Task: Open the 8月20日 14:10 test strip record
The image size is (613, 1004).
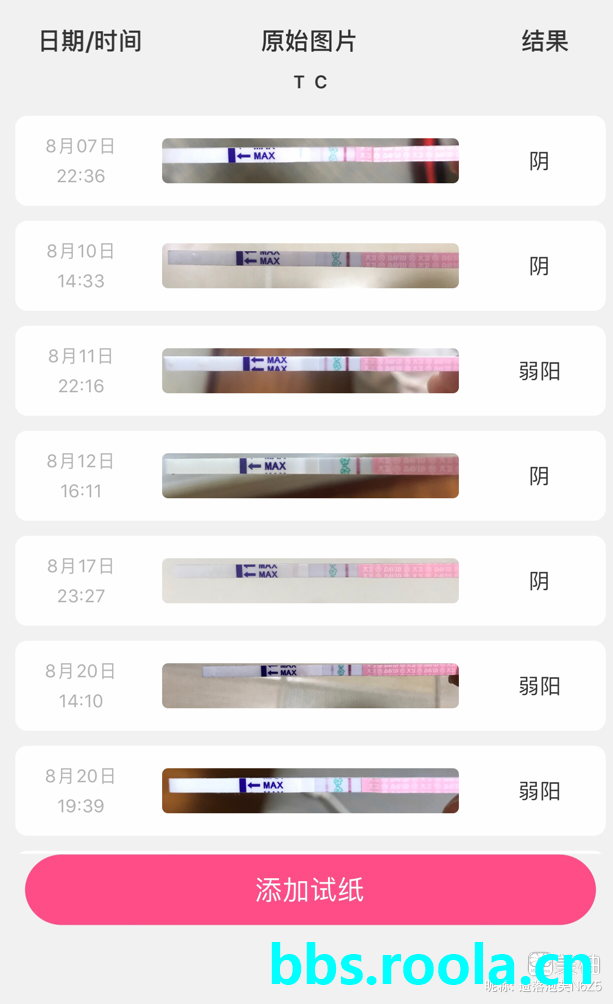Action: click(x=310, y=686)
